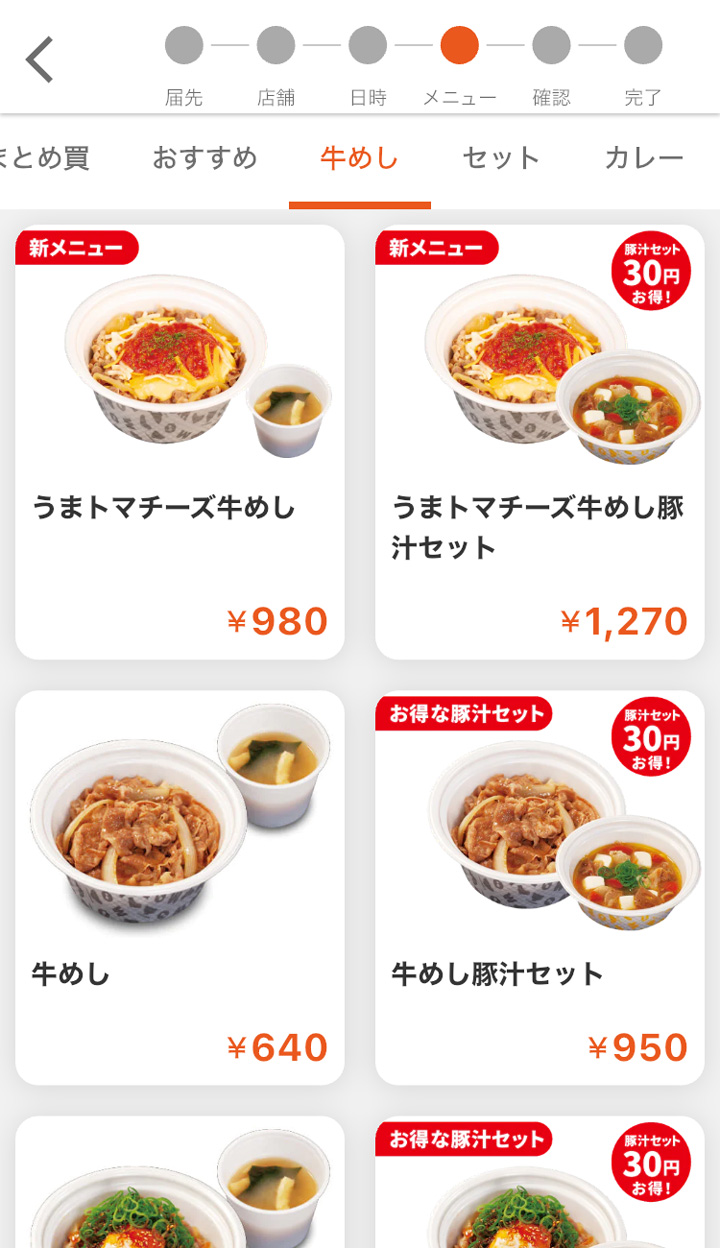The width and height of the screenshot is (720, 1248).
Task: Switch to the まとめ買 tab
Action: (x=45, y=158)
